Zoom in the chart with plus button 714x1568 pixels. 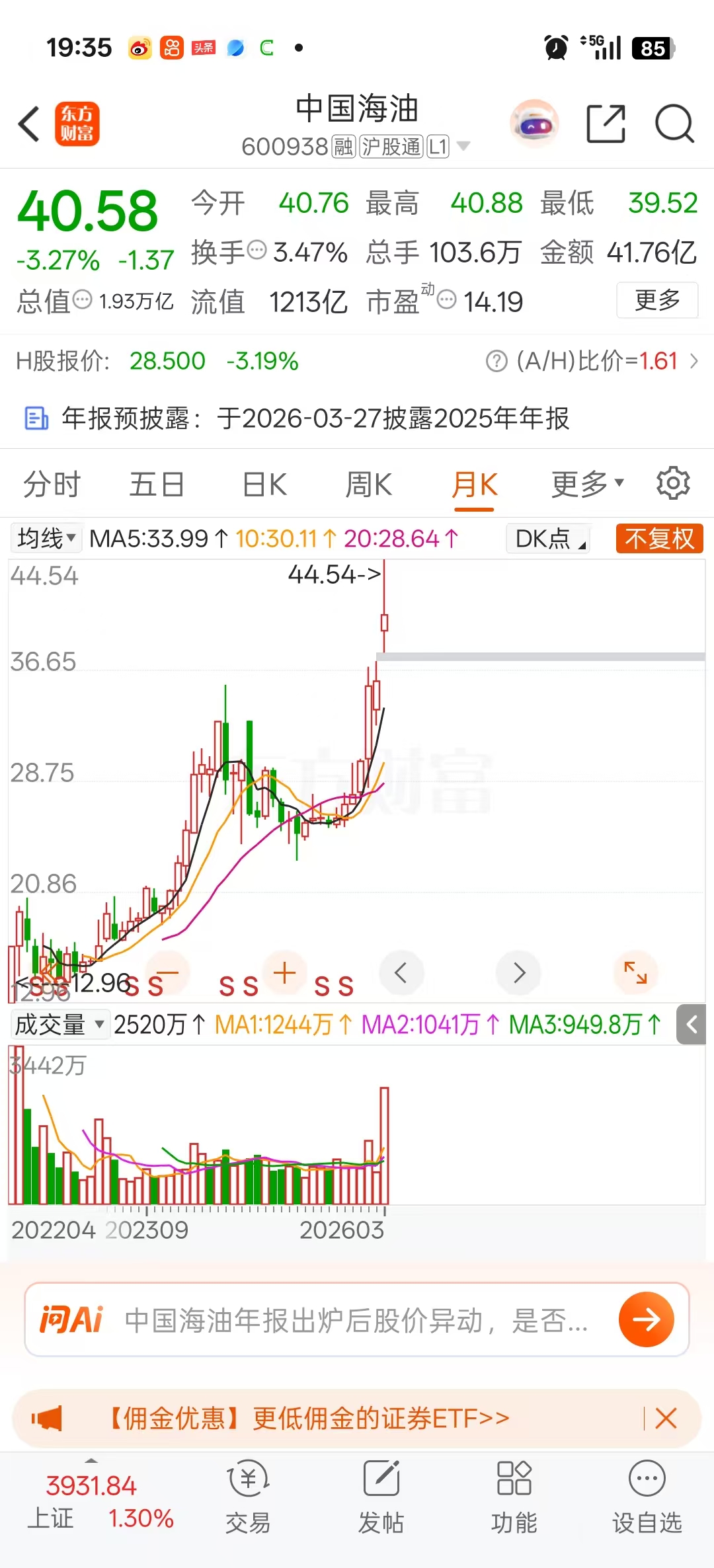tap(284, 972)
